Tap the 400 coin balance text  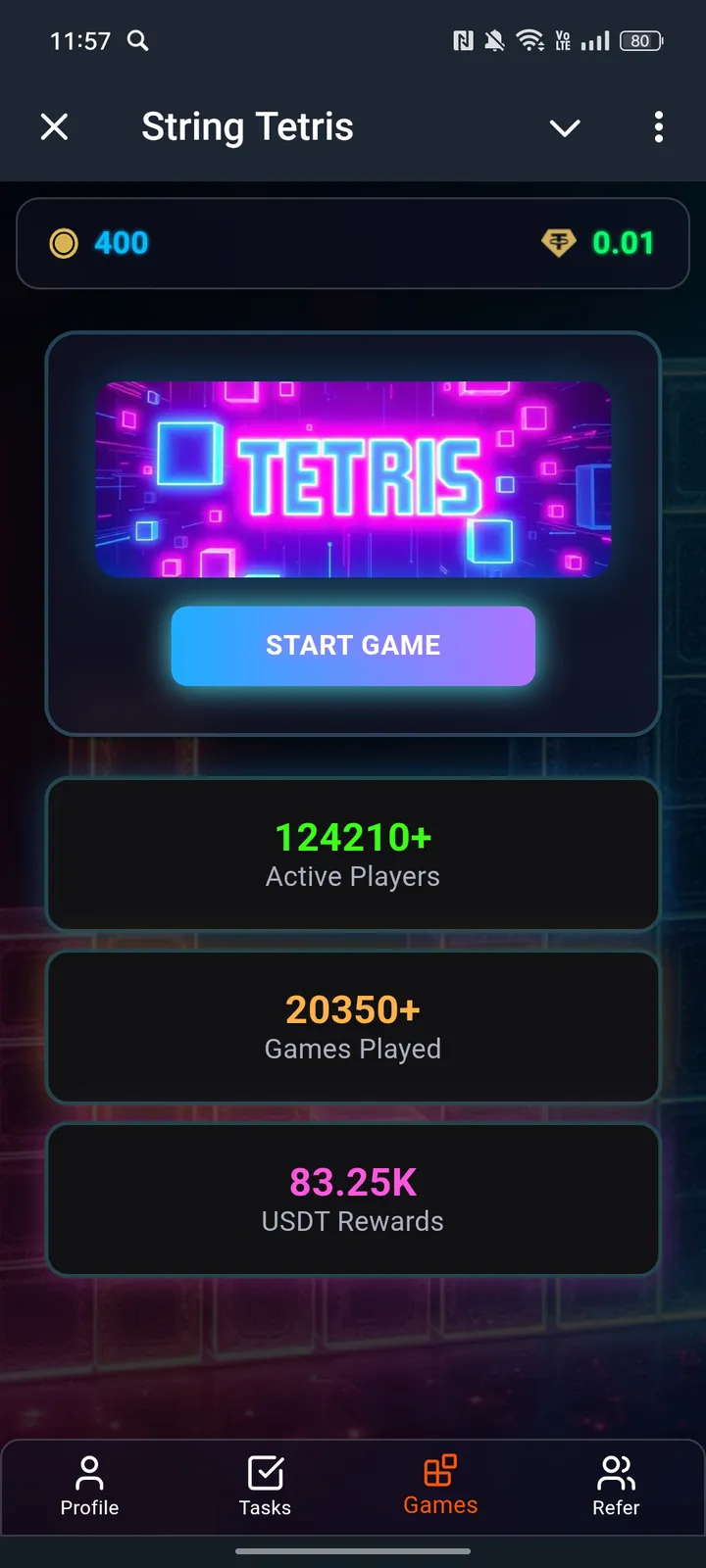click(121, 242)
